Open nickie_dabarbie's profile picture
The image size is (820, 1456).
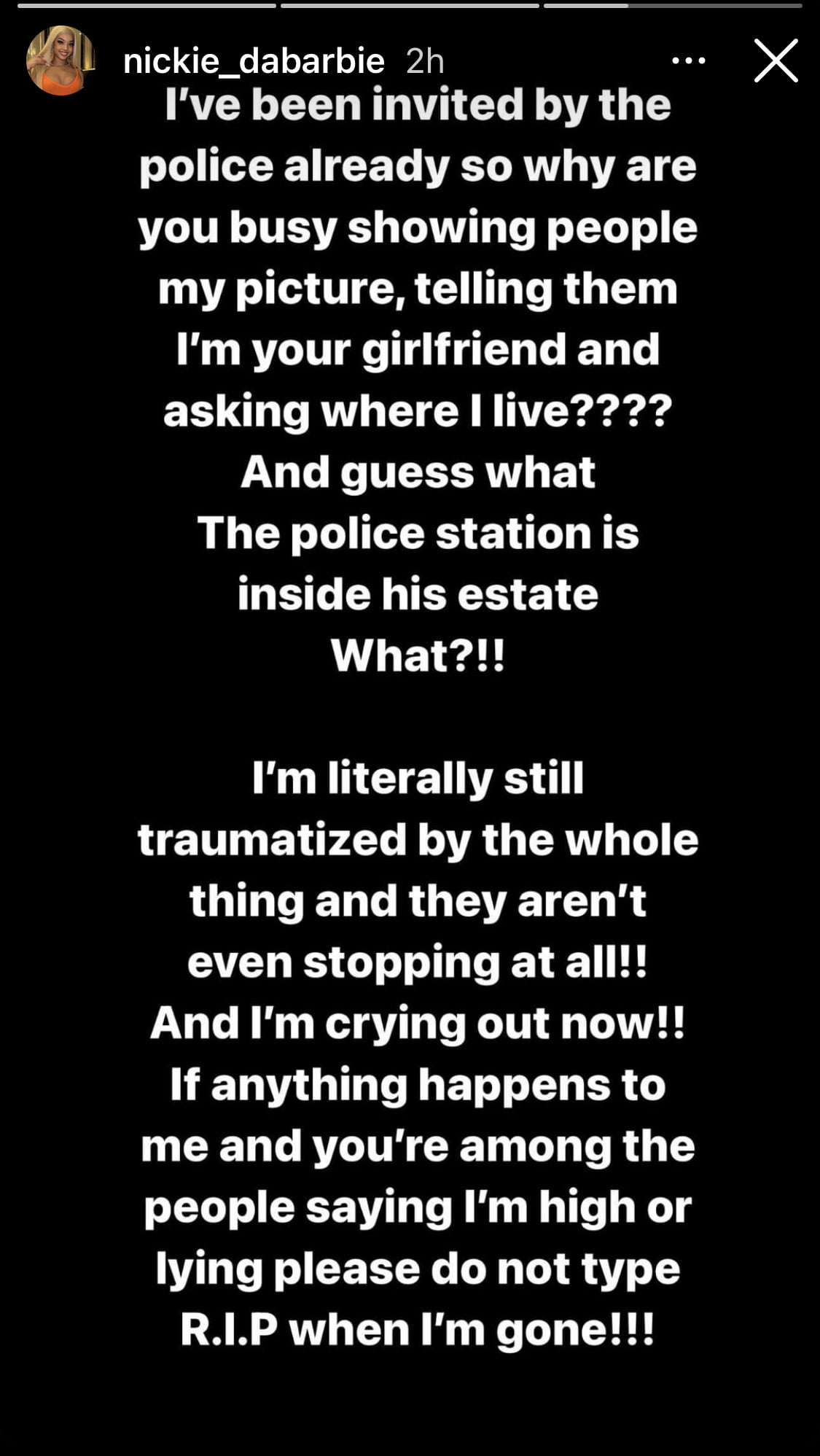[61, 61]
